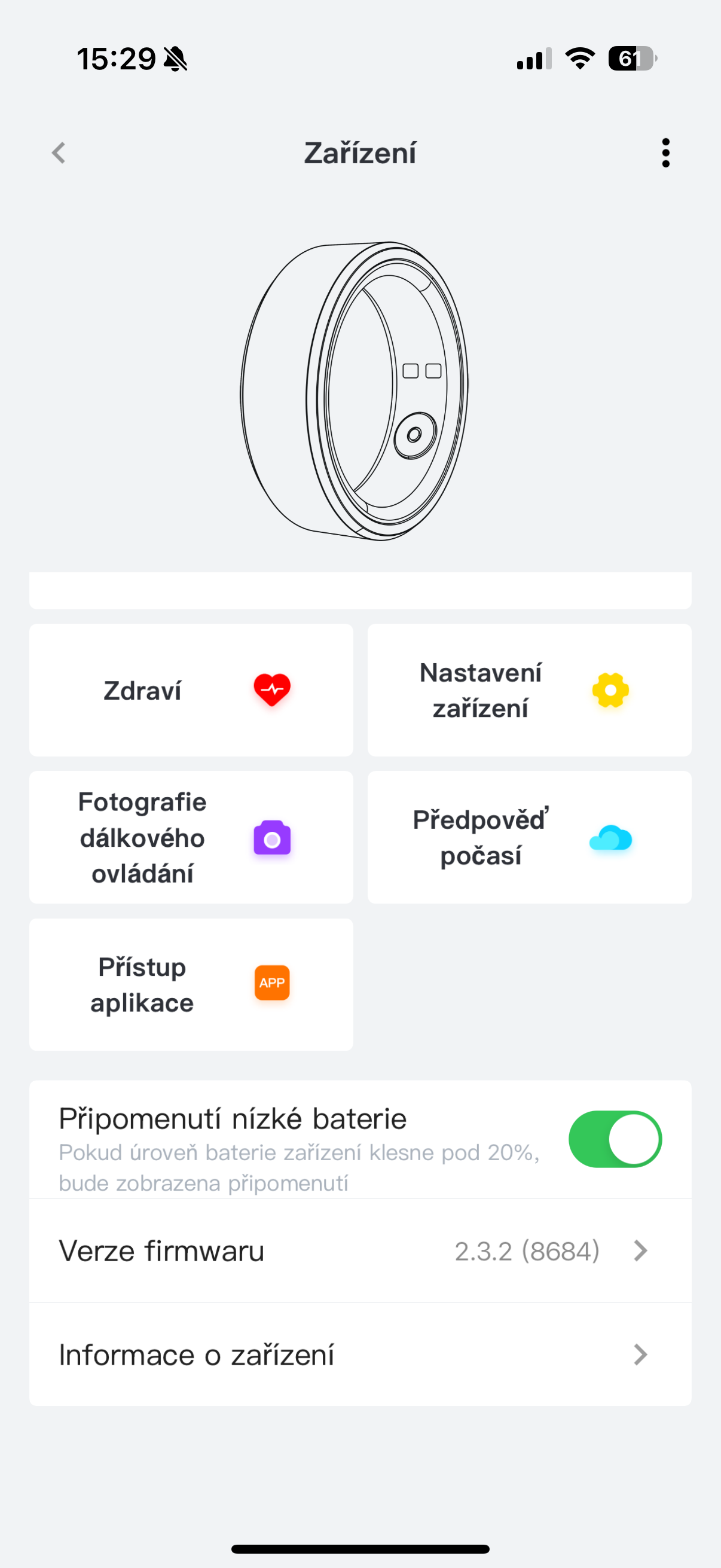Open Informace o zařízení with the arrow
The width and height of the screenshot is (721, 1568).
point(641,1355)
